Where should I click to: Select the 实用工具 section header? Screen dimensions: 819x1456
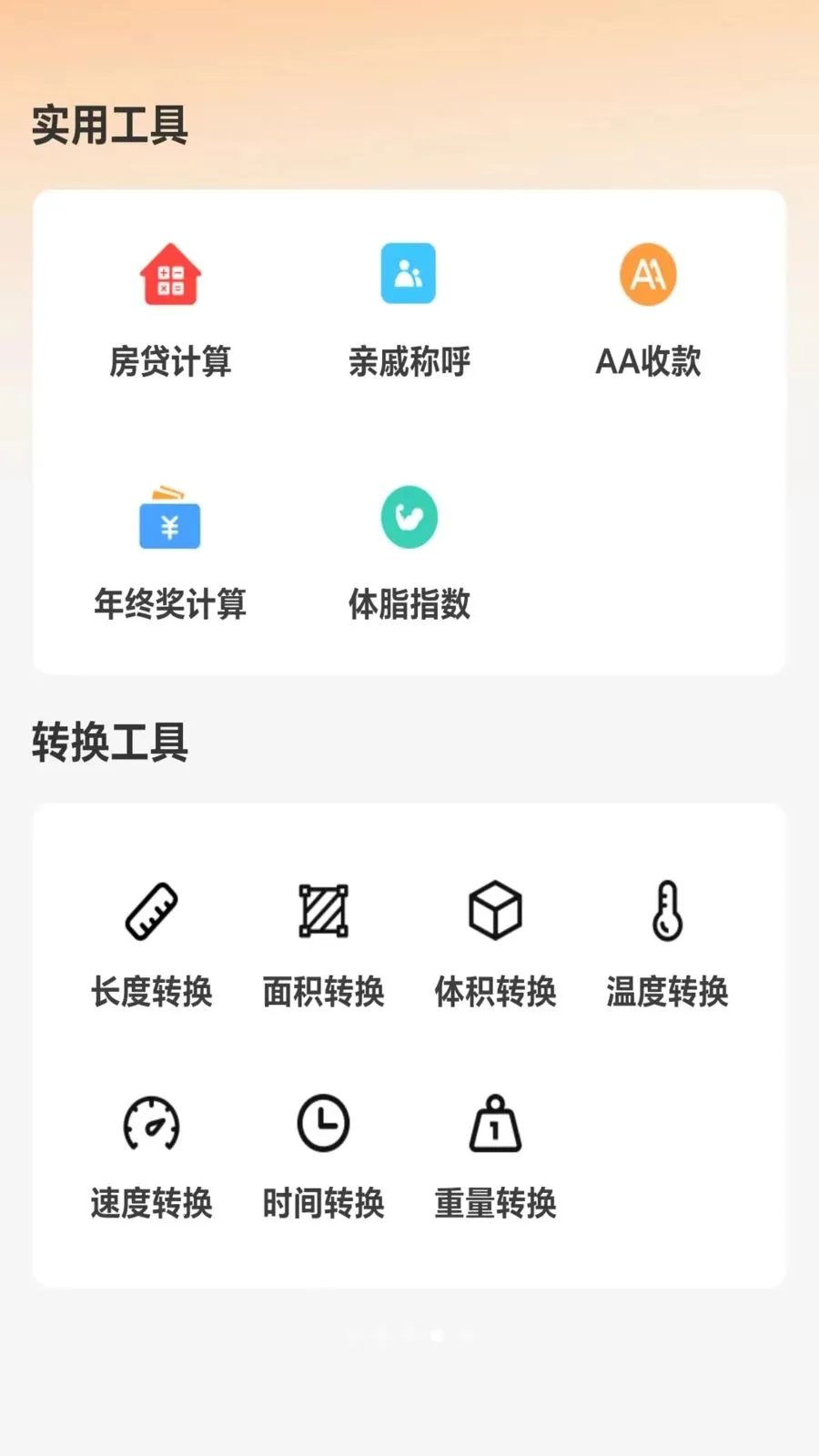tap(109, 127)
